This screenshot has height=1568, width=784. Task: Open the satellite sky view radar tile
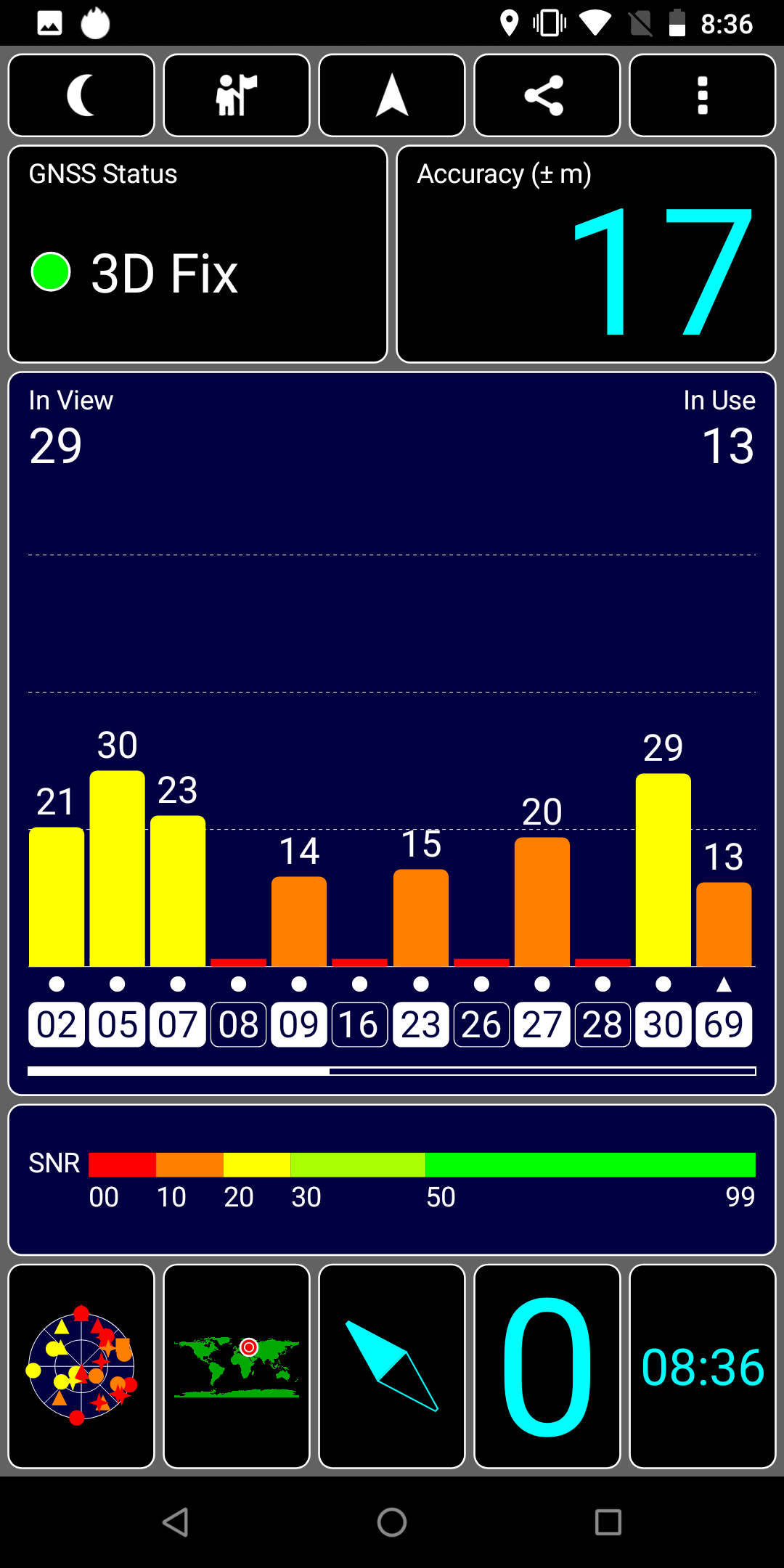(81, 1366)
